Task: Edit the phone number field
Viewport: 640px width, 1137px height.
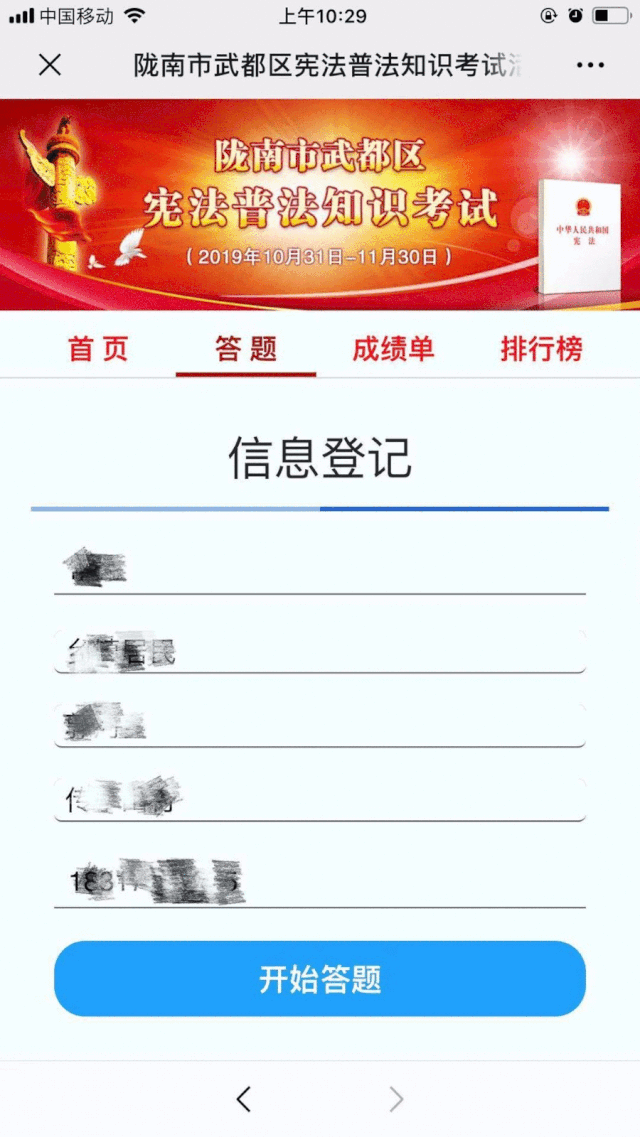Action: click(x=320, y=882)
